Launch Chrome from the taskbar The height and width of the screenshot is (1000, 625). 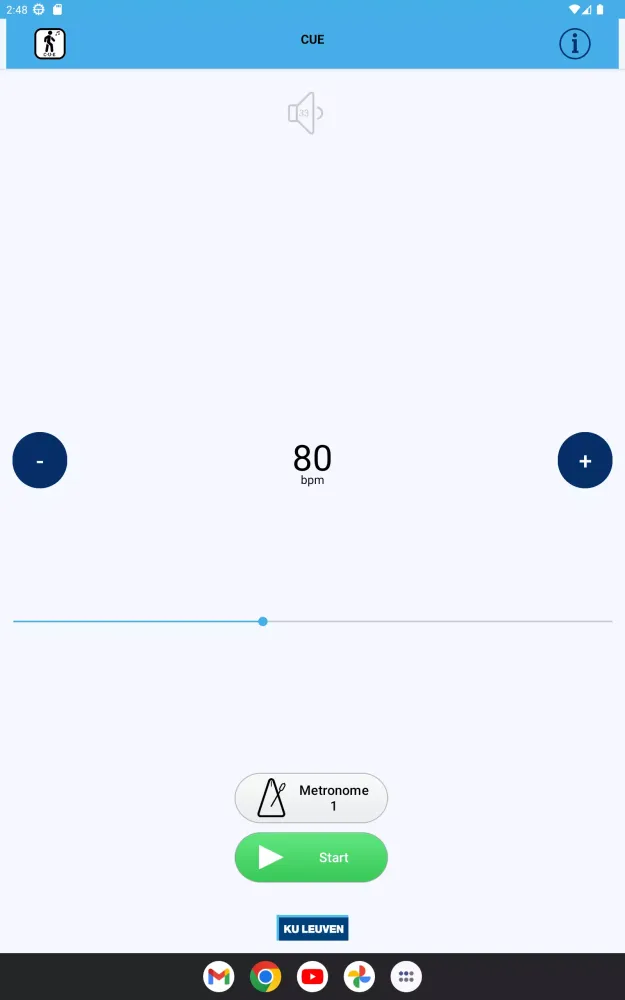pos(265,976)
